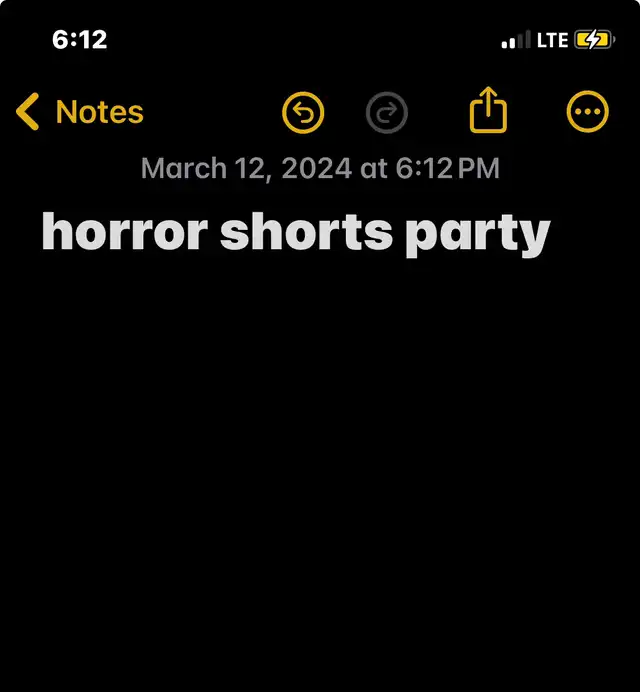The height and width of the screenshot is (692, 640).
Task: Go back to the Notes list
Action: point(80,112)
